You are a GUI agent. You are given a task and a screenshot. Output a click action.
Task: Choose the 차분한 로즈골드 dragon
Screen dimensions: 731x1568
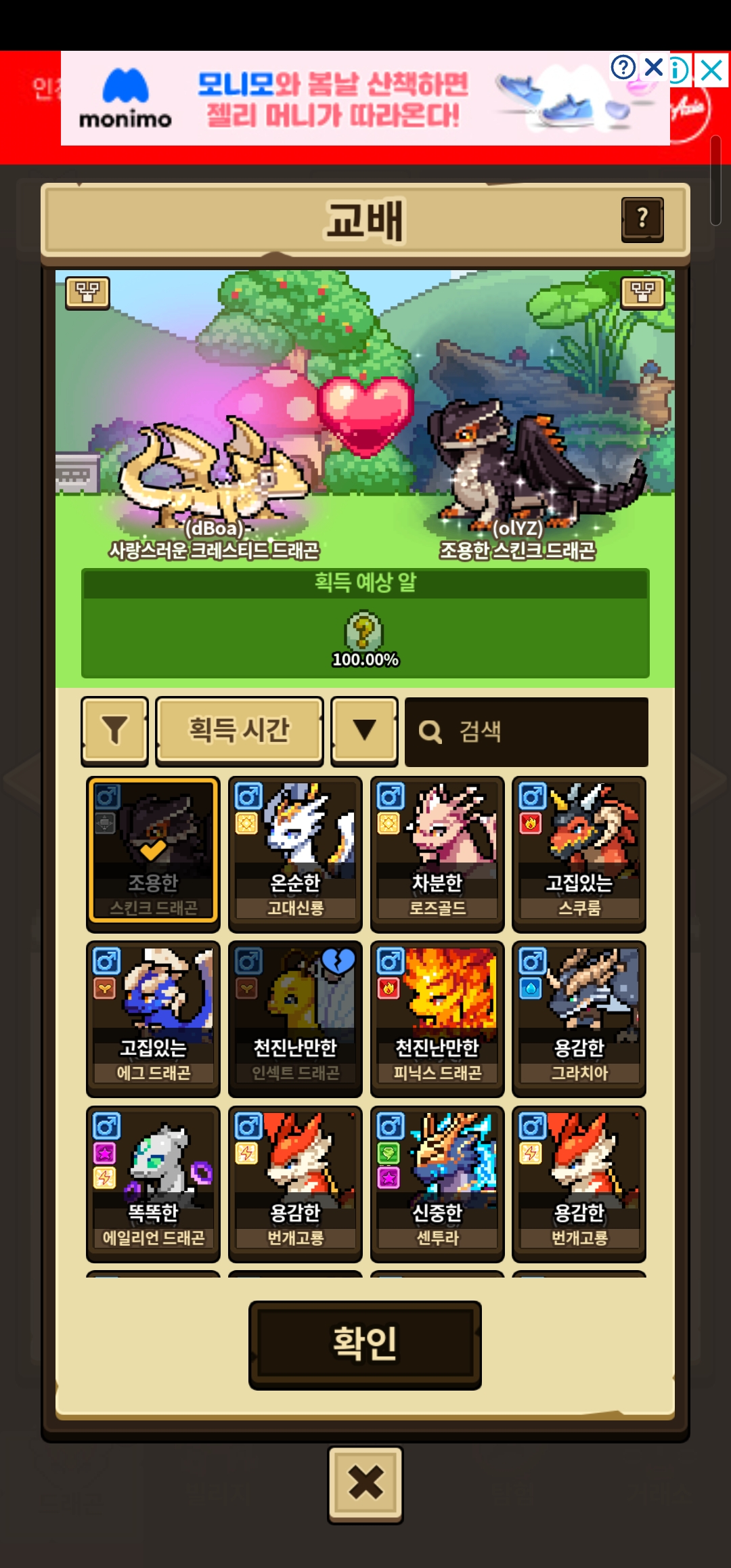(437, 853)
